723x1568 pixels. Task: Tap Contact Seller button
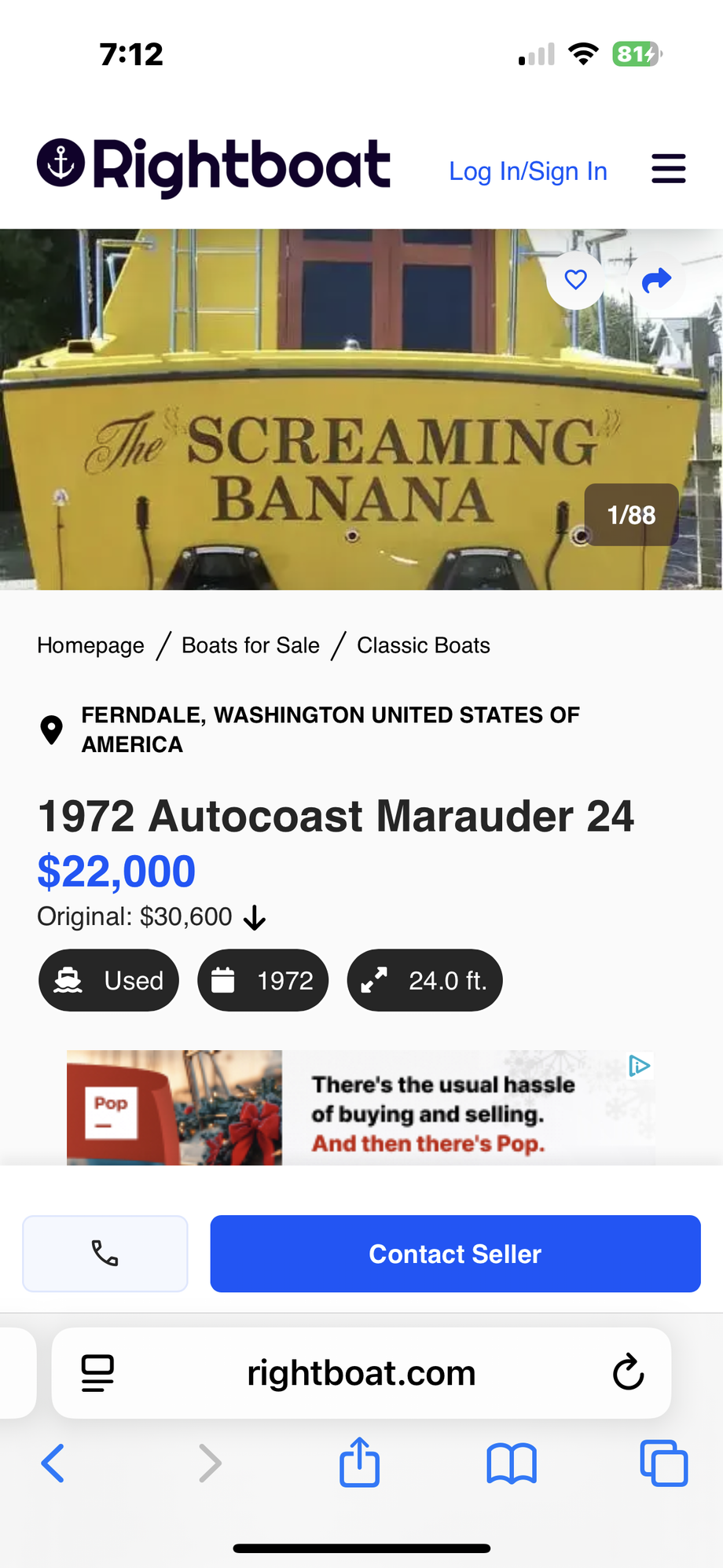(x=455, y=1254)
